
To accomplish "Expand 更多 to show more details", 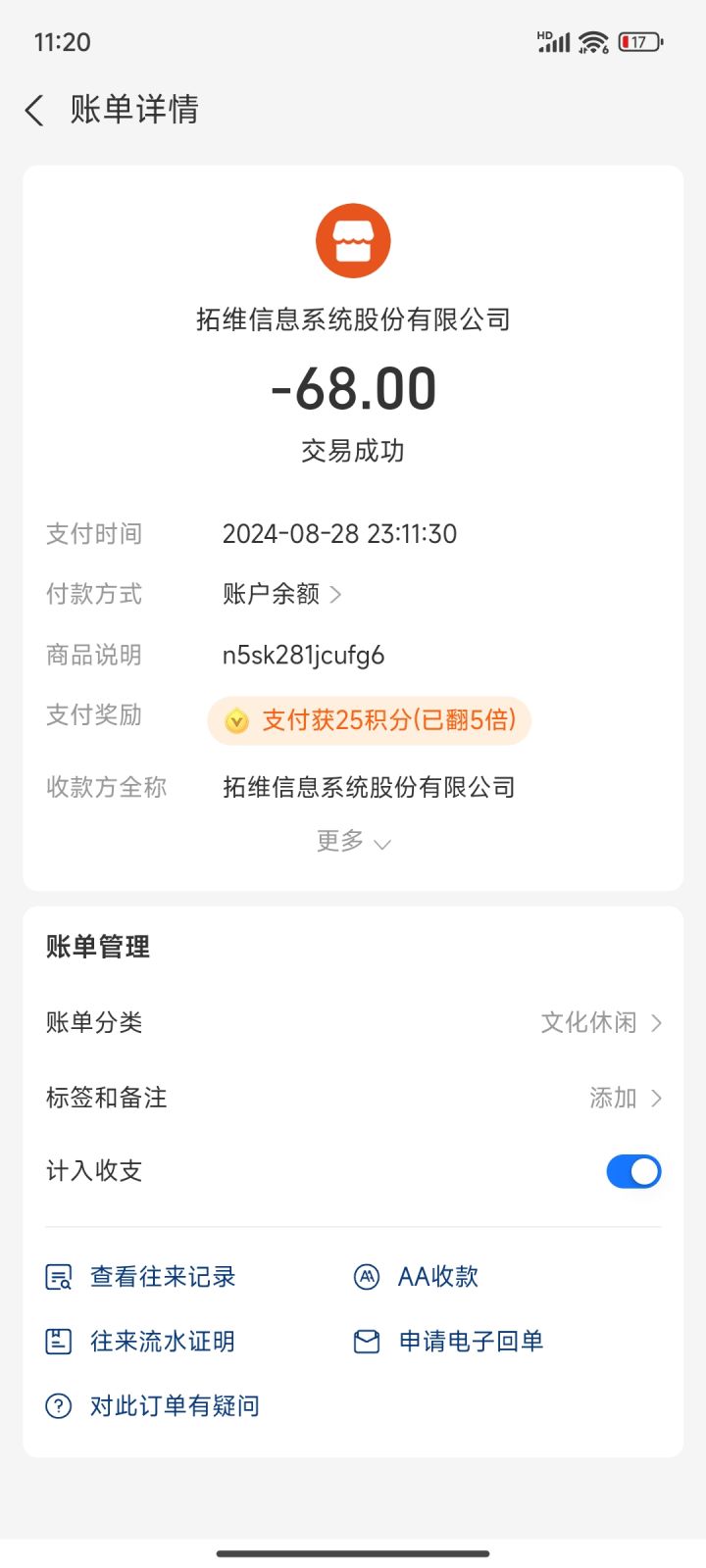I will (x=353, y=841).
